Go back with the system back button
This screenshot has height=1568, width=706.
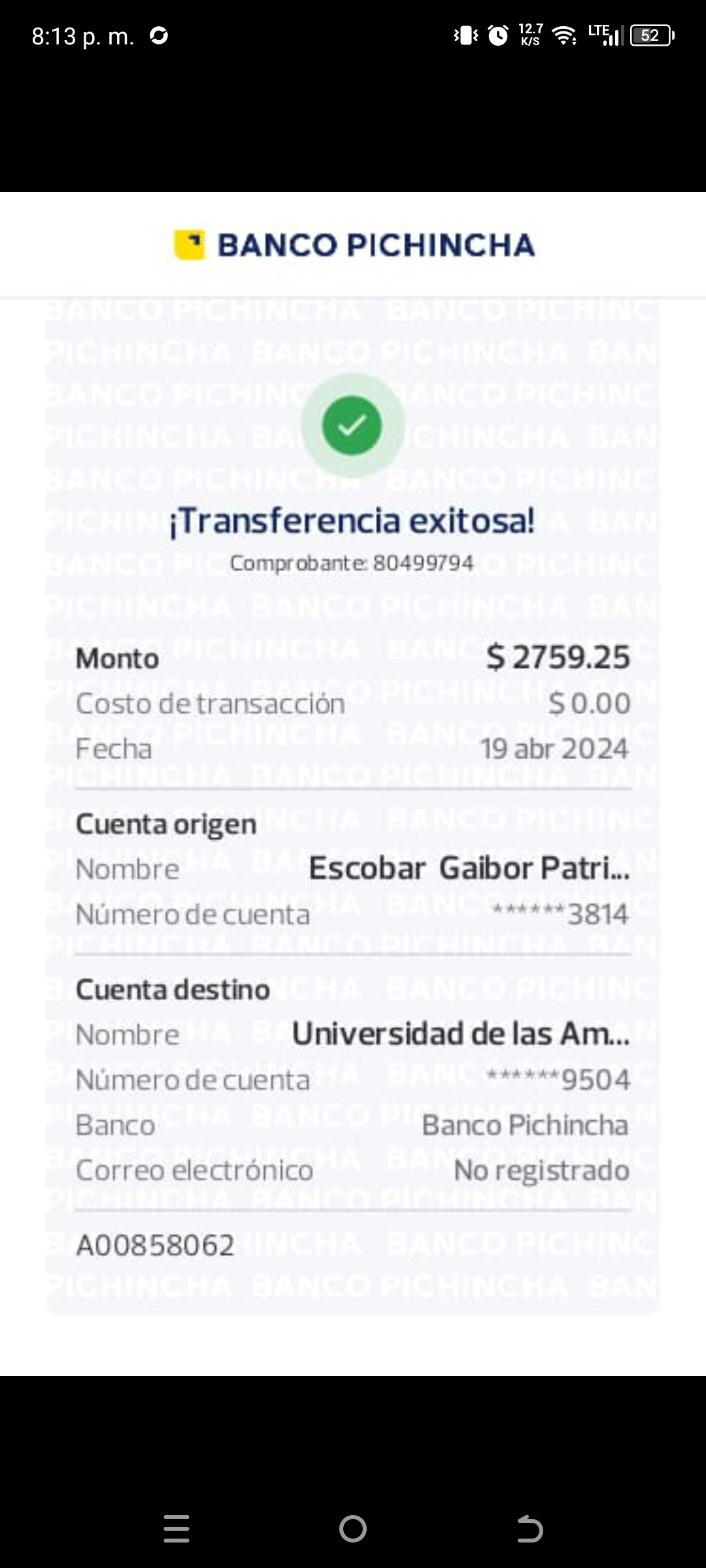pos(529,1529)
